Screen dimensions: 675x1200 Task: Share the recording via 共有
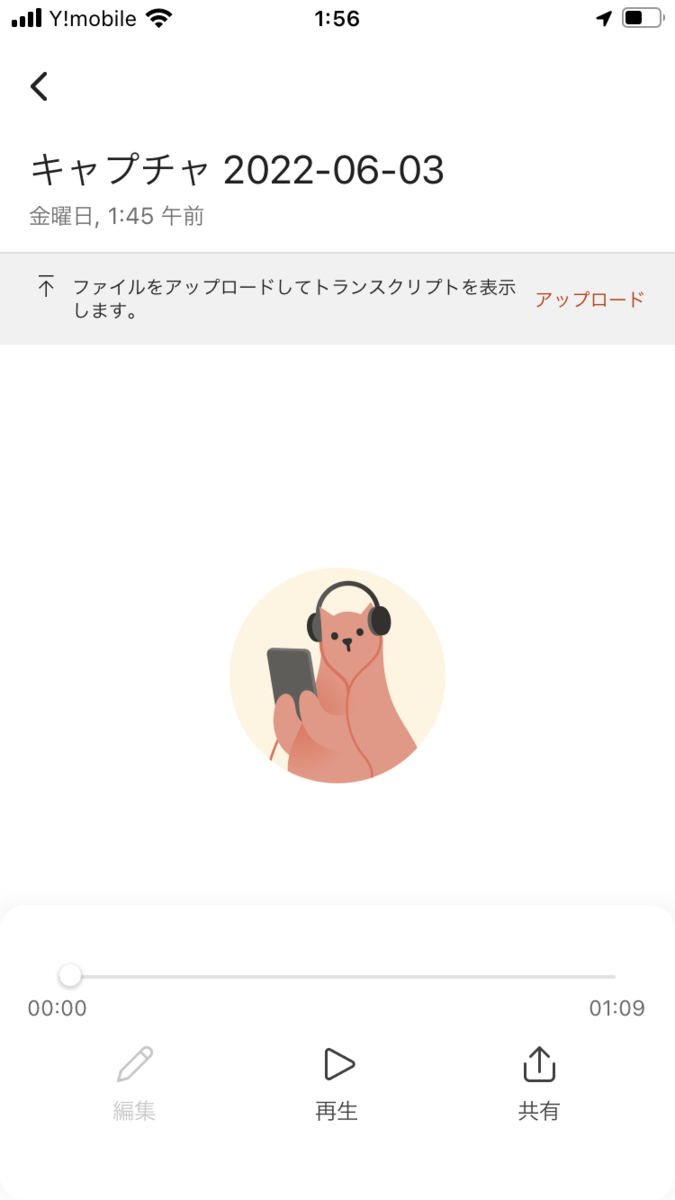(x=539, y=1084)
